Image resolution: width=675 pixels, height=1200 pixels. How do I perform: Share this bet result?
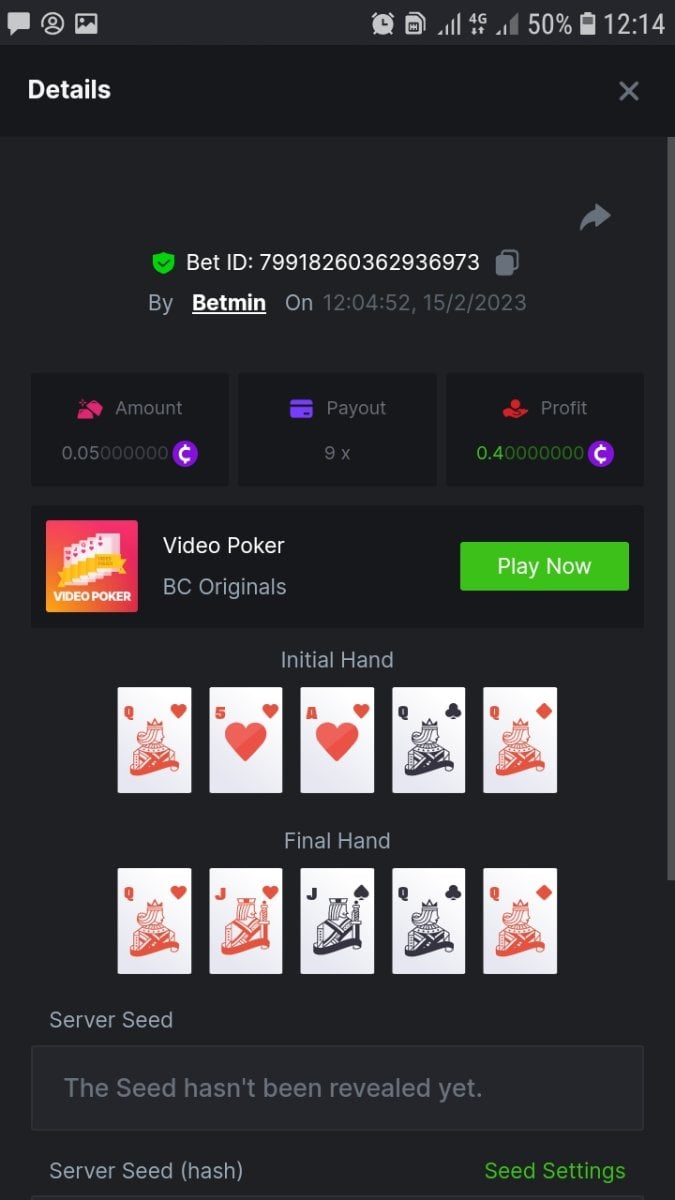[595, 217]
